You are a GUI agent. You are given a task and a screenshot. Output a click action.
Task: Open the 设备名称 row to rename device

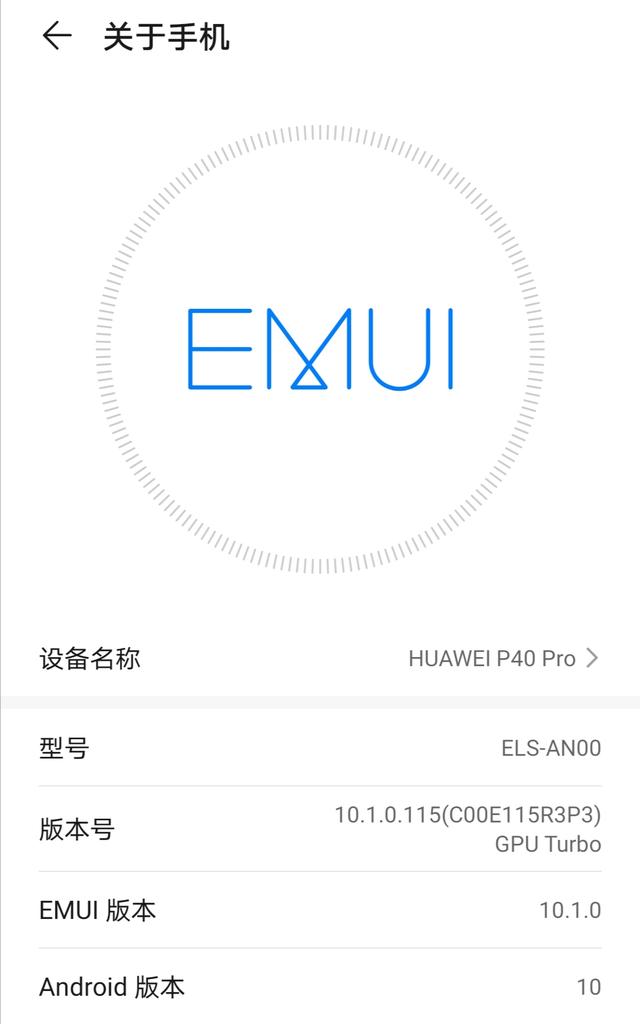tap(320, 658)
